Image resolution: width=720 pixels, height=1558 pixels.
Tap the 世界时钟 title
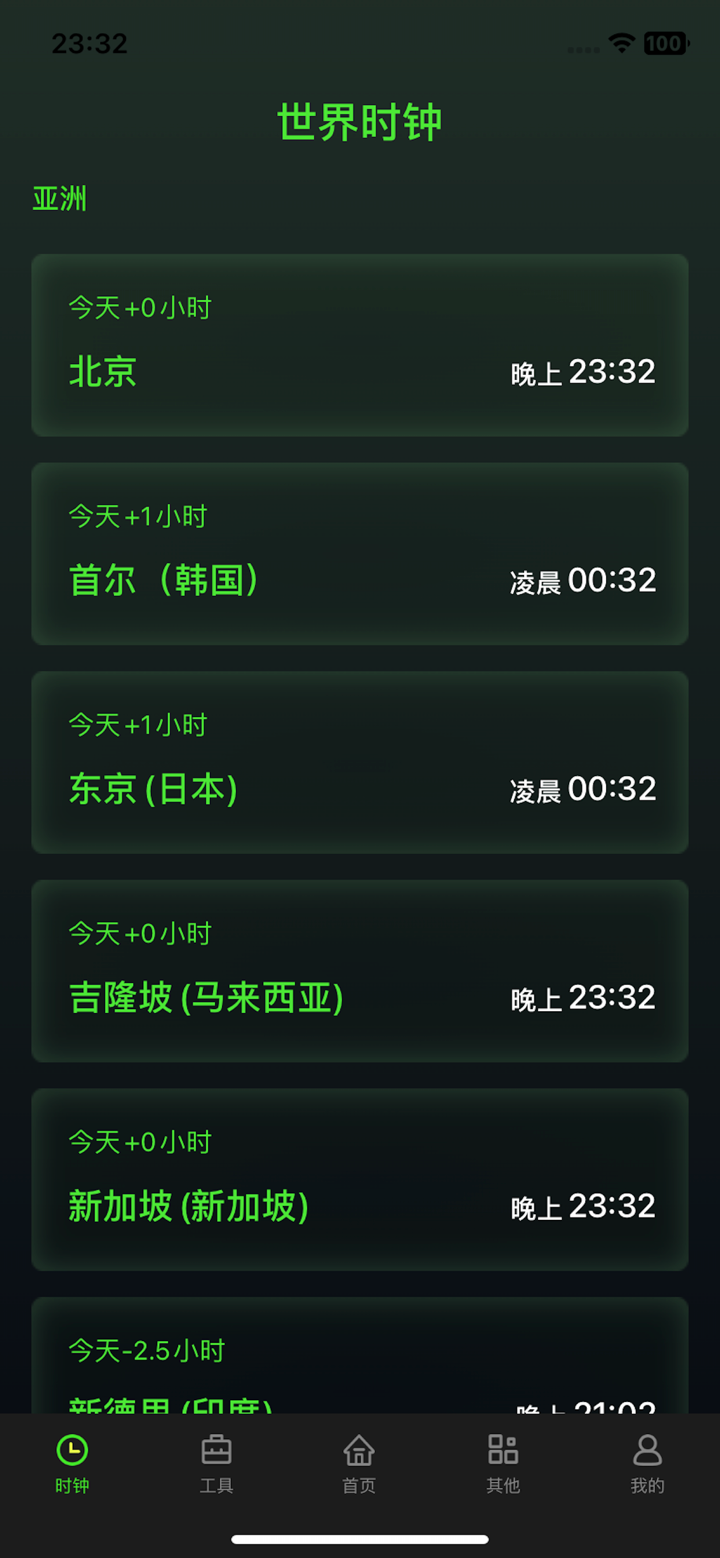(360, 122)
